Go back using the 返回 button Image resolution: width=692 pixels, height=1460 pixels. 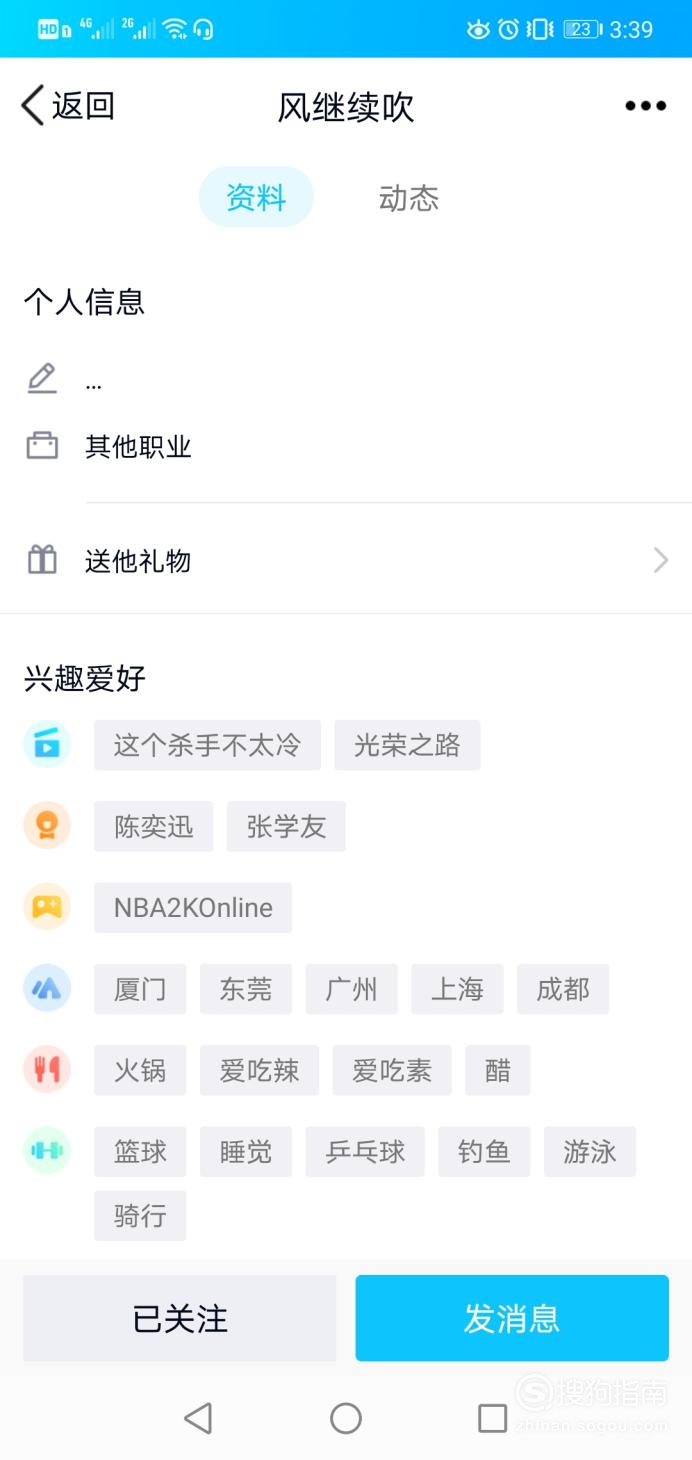(x=68, y=105)
